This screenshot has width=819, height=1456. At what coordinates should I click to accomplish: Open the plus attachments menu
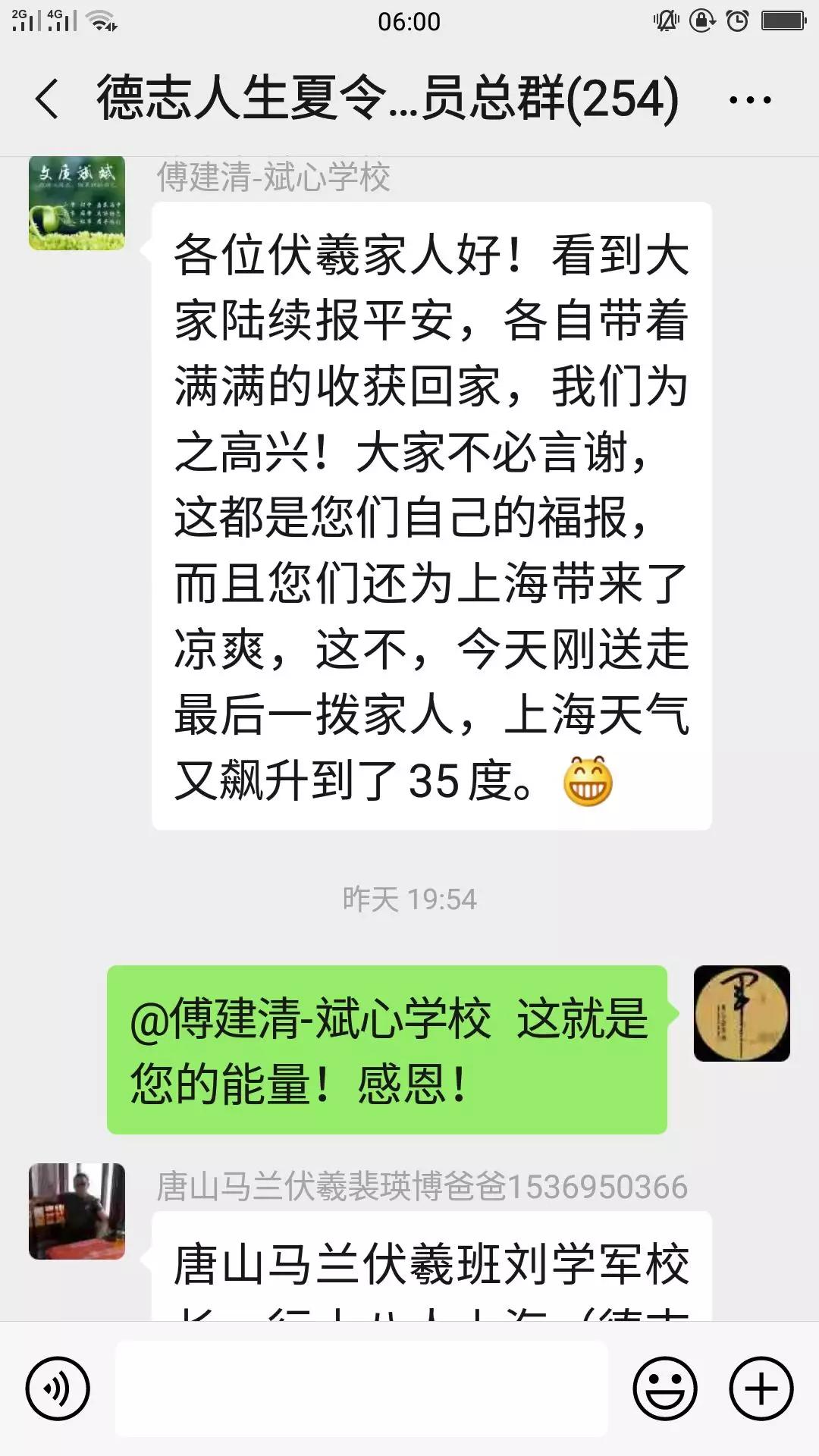(x=761, y=1389)
